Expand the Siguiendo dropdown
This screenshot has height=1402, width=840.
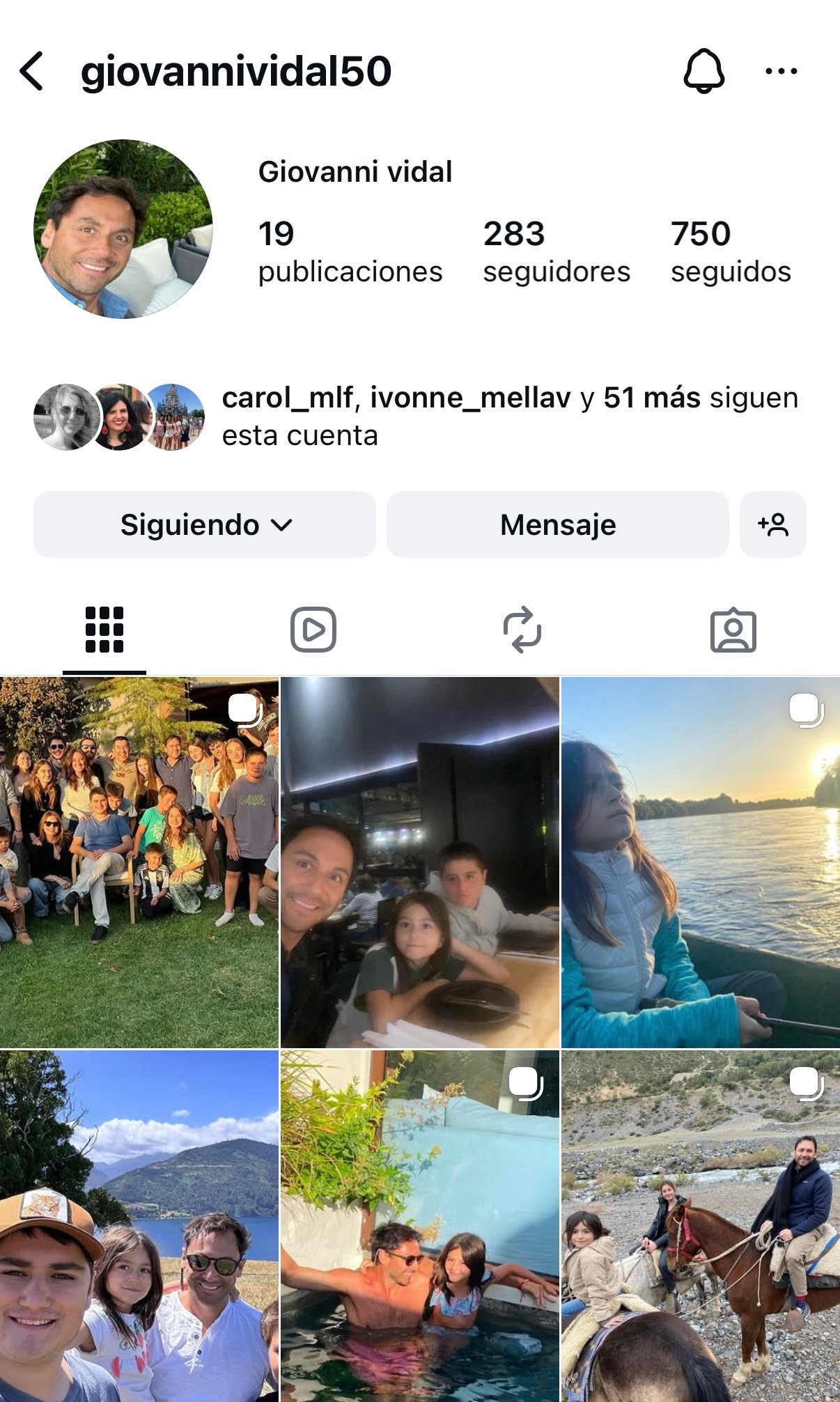pyautogui.click(x=205, y=524)
